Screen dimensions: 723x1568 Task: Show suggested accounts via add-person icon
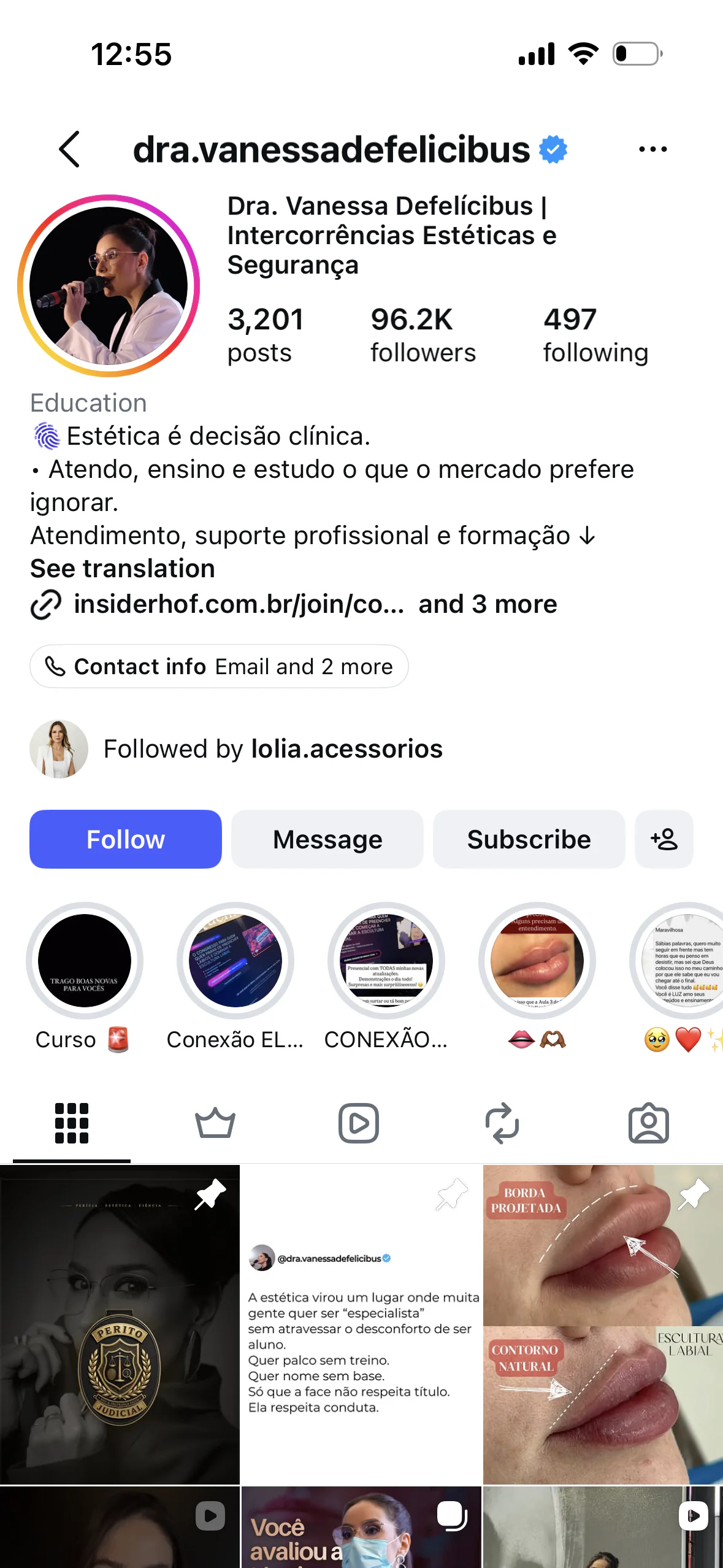(664, 839)
